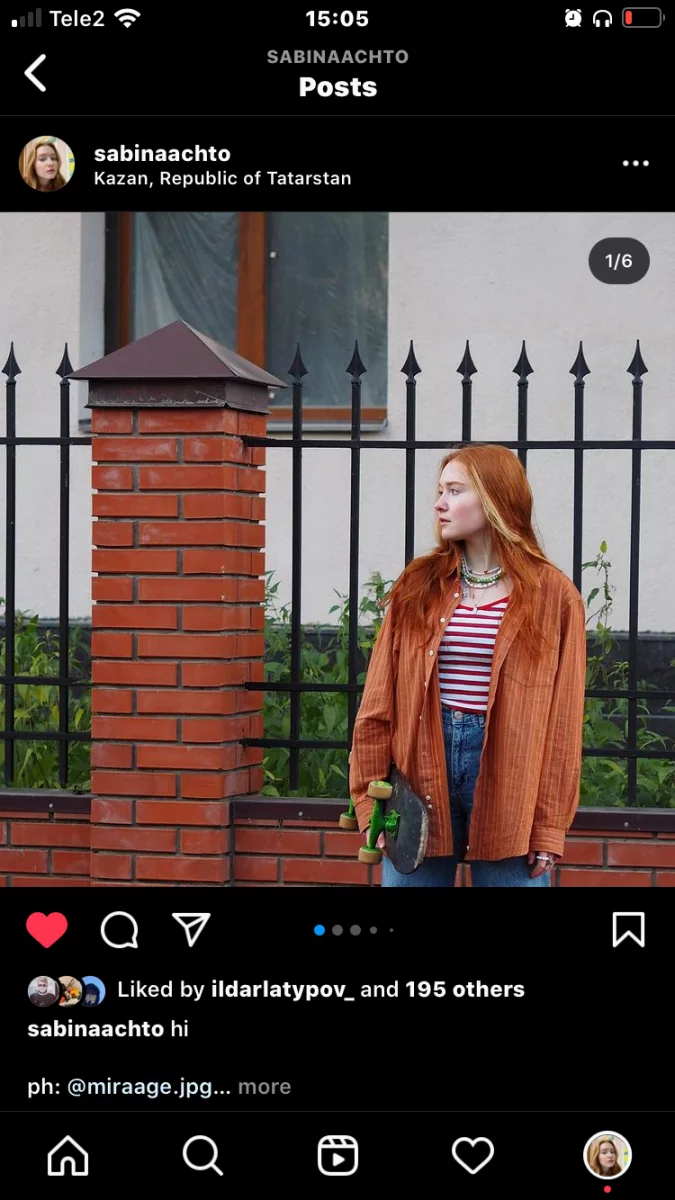675x1200 pixels.
Task: Open the Kazan, Republic of Tatarstan location
Action: coord(222,179)
